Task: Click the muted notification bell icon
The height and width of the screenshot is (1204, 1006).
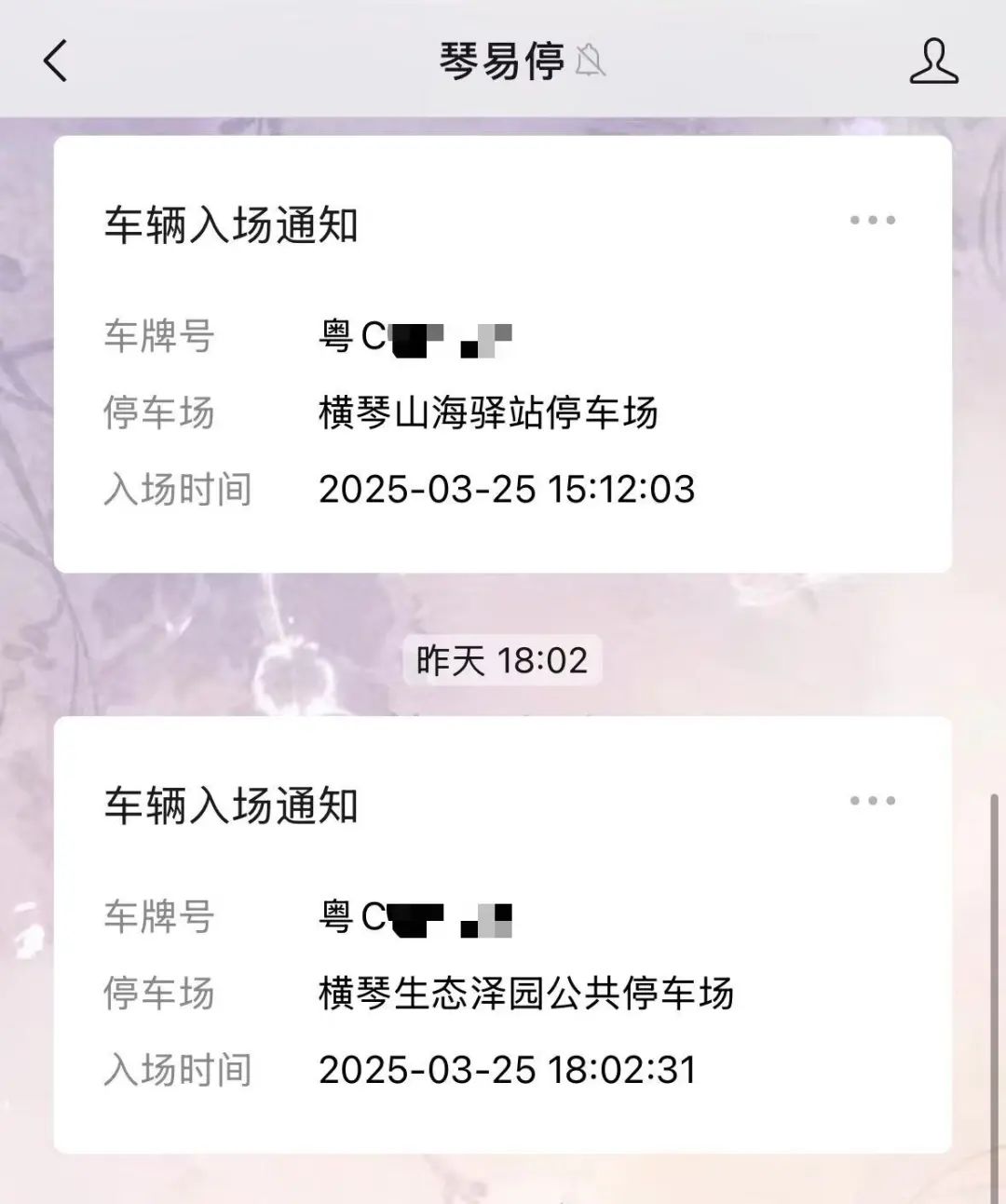Action: coord(591,59)
